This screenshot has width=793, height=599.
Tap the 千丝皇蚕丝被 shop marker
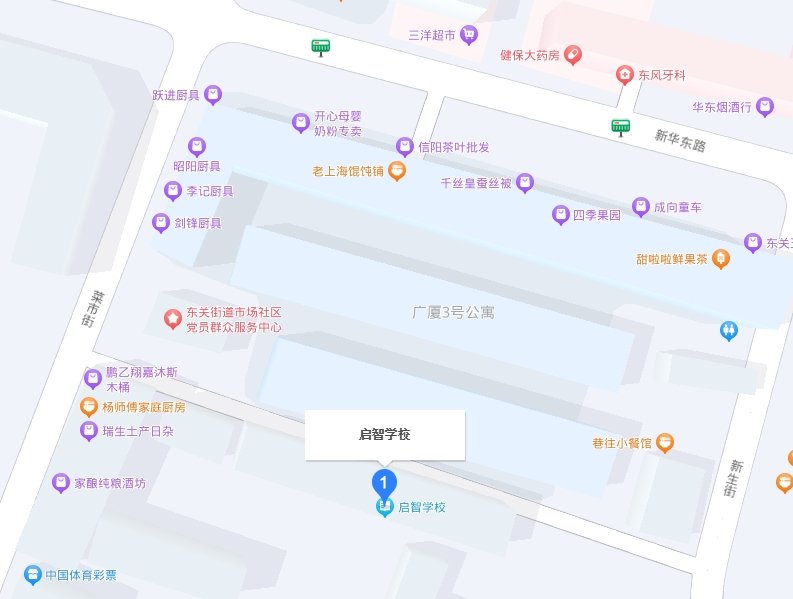point(525,183)
